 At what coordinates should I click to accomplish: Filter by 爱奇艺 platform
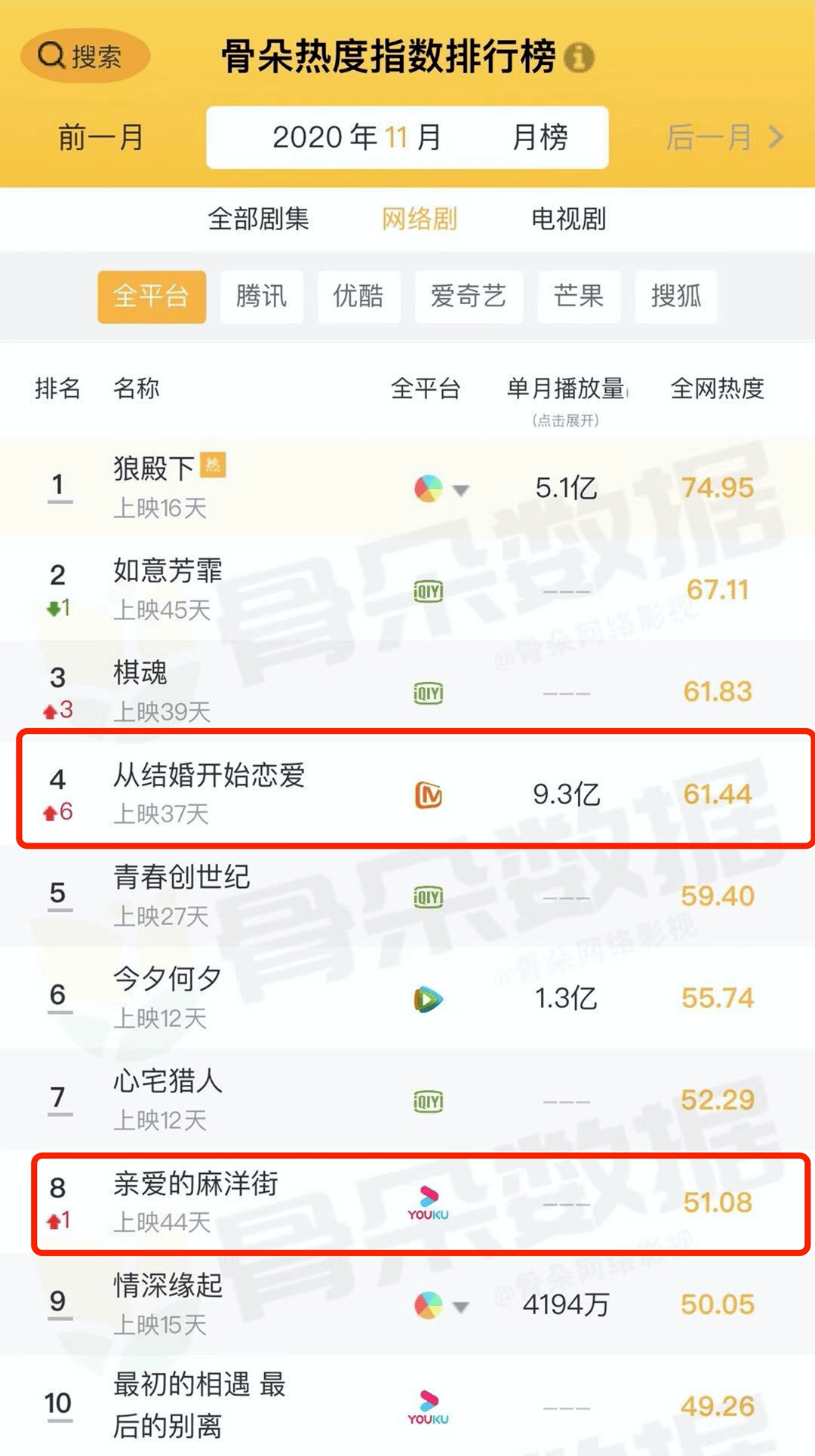coord(468,296)
